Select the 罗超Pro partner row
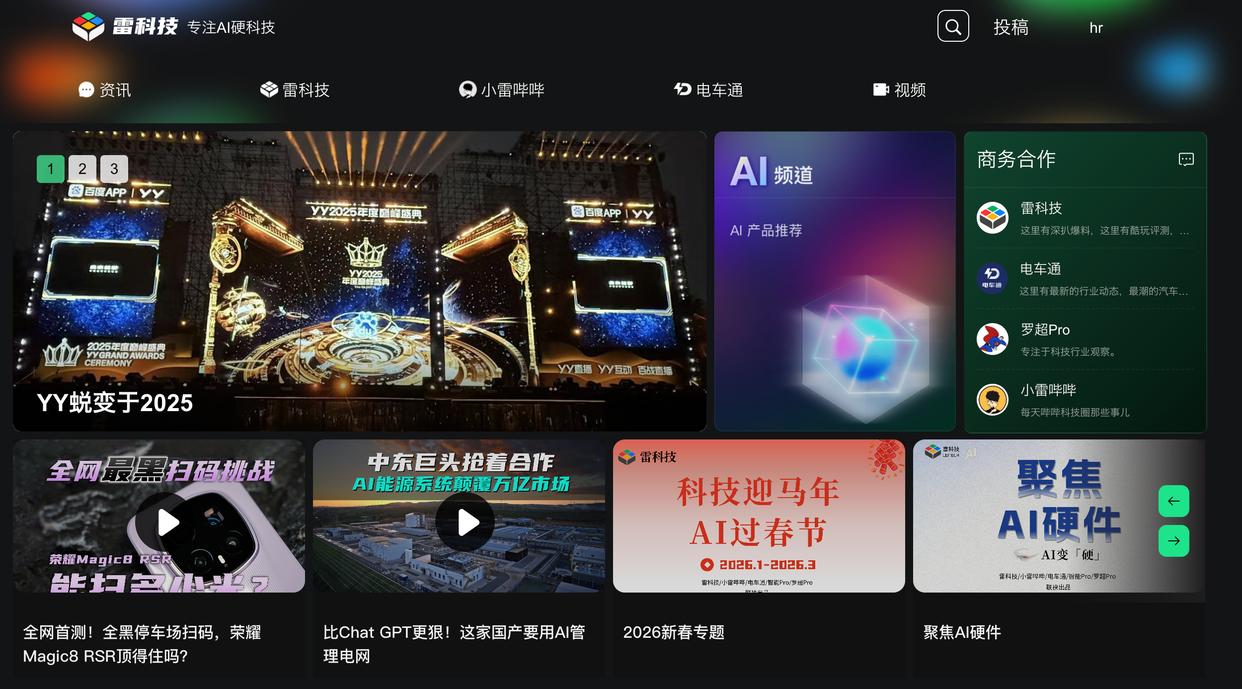The width and height of the screenshot is (1242, 689). coord(1085,339)
